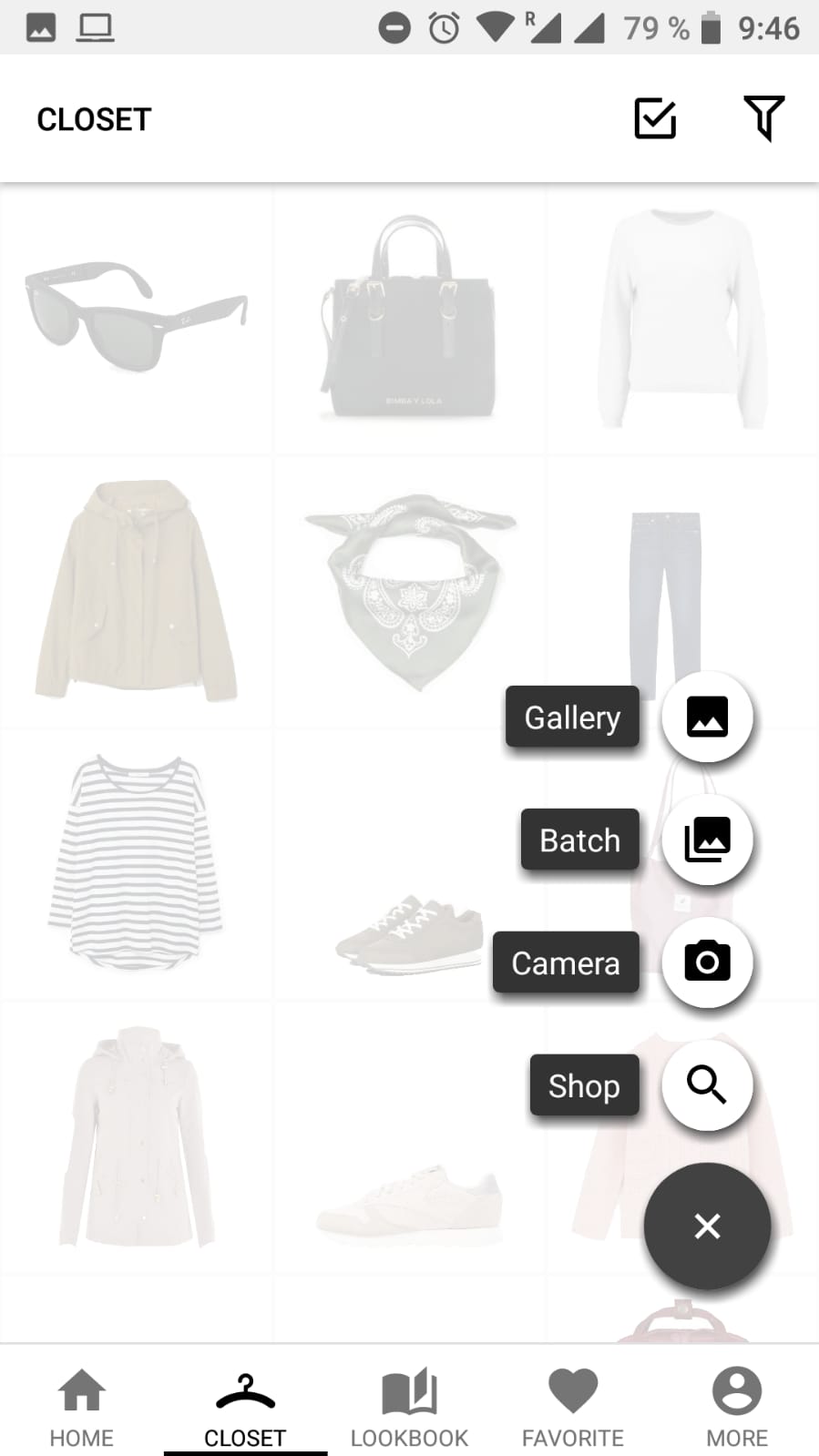Switch to the Lookbook tab
819x1456 pixels.
tap(409, 1407)
